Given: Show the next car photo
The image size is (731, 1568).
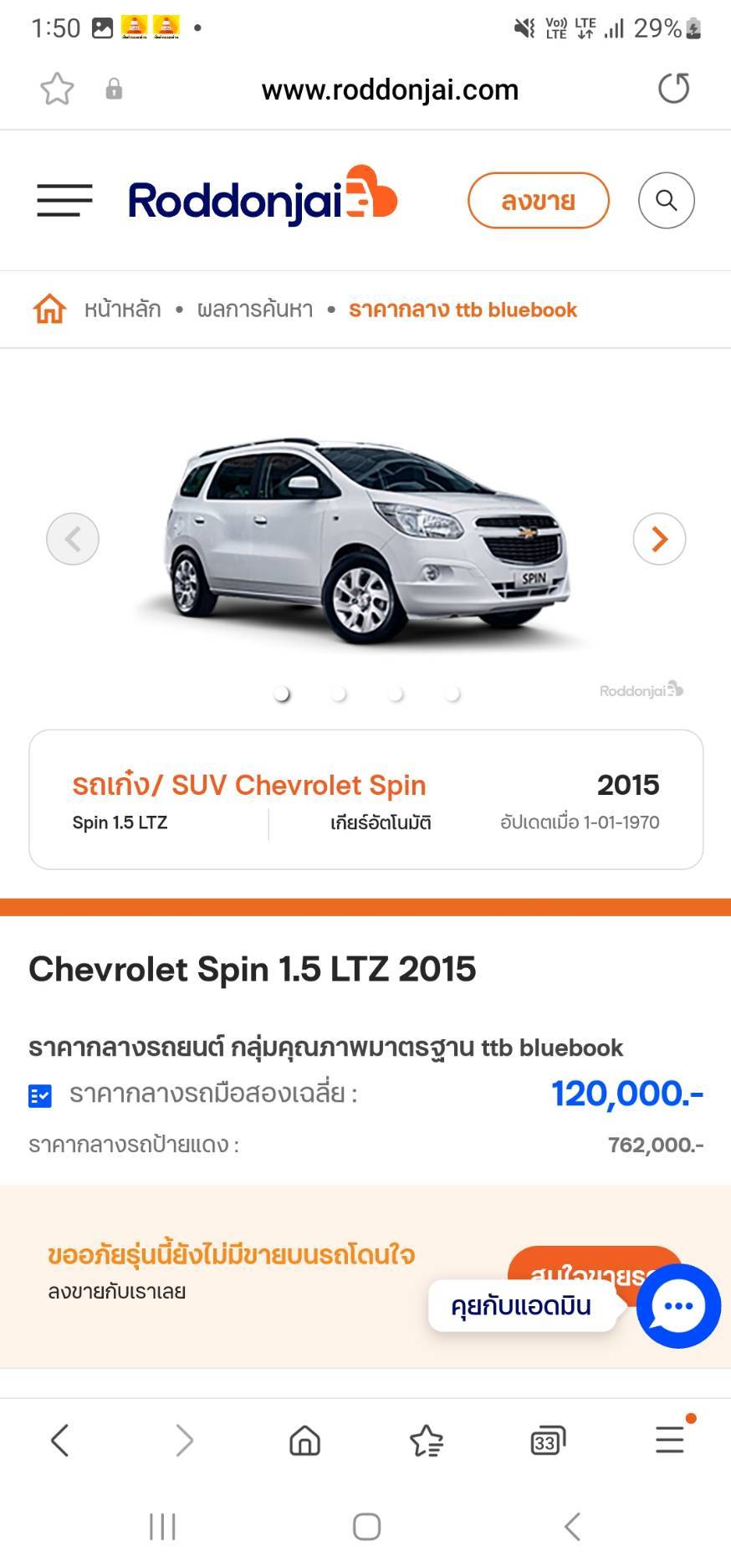Looking at the screenshot, I should (x=660, y=539).
